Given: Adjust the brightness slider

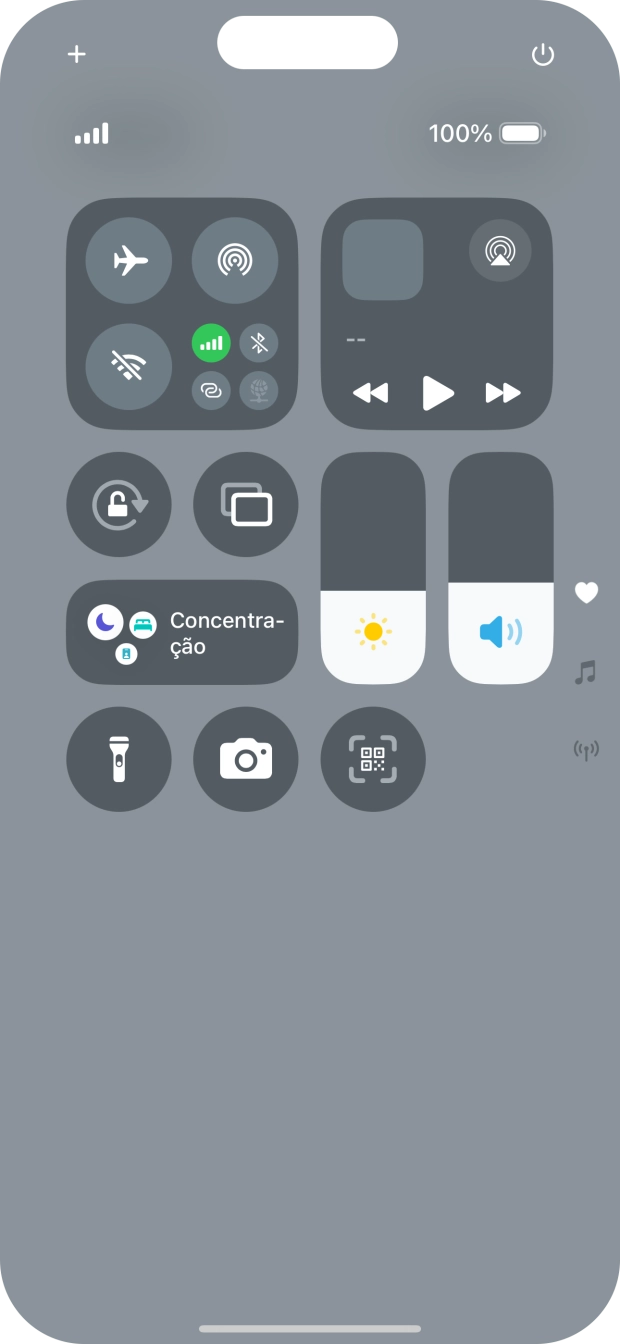Looking at the screenshot, I should pyautogui.click(x=373, y=568).
